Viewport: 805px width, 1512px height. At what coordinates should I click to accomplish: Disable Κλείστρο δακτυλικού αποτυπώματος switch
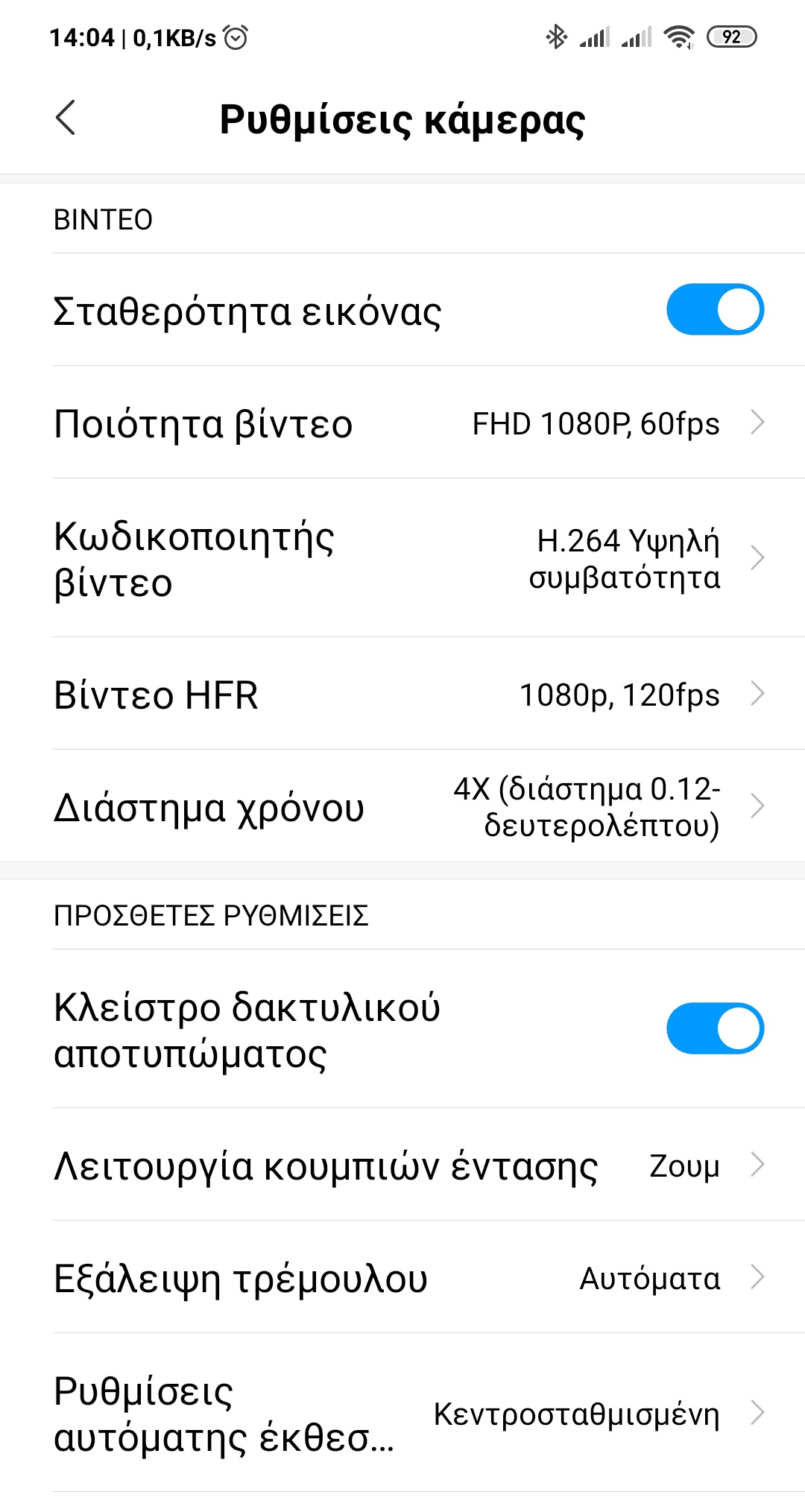(714, 1028)
